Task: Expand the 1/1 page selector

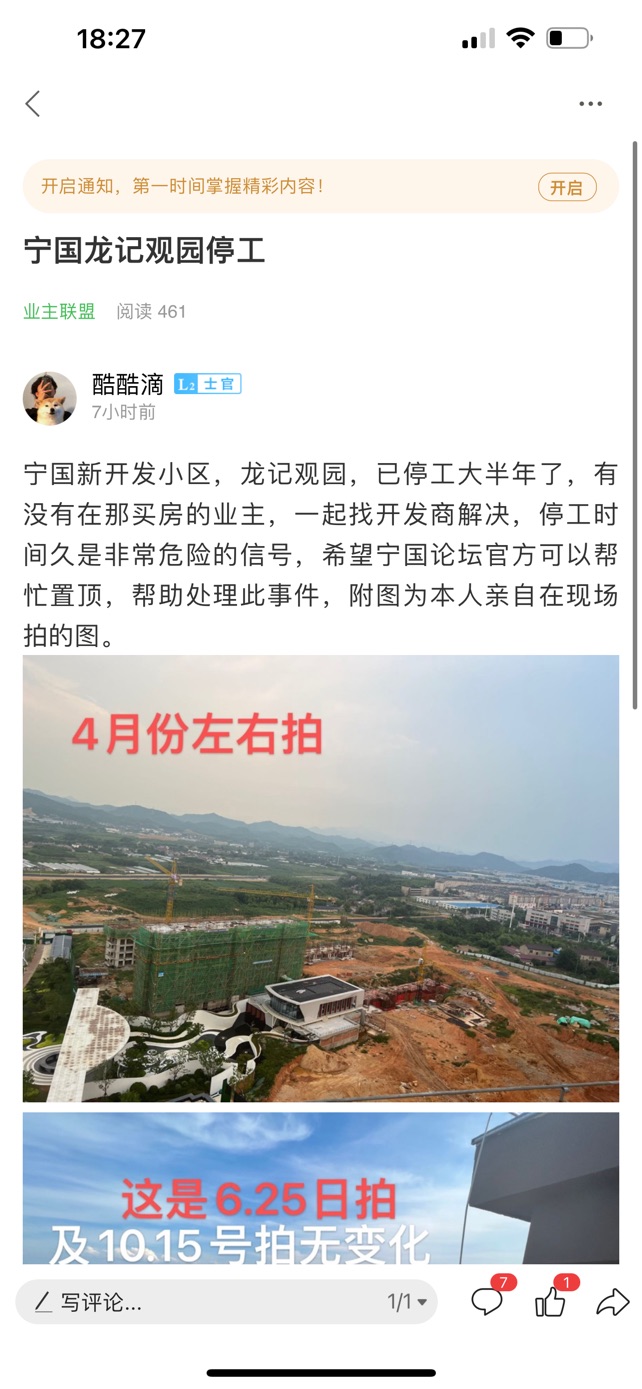Action: tap(407, 1302)
